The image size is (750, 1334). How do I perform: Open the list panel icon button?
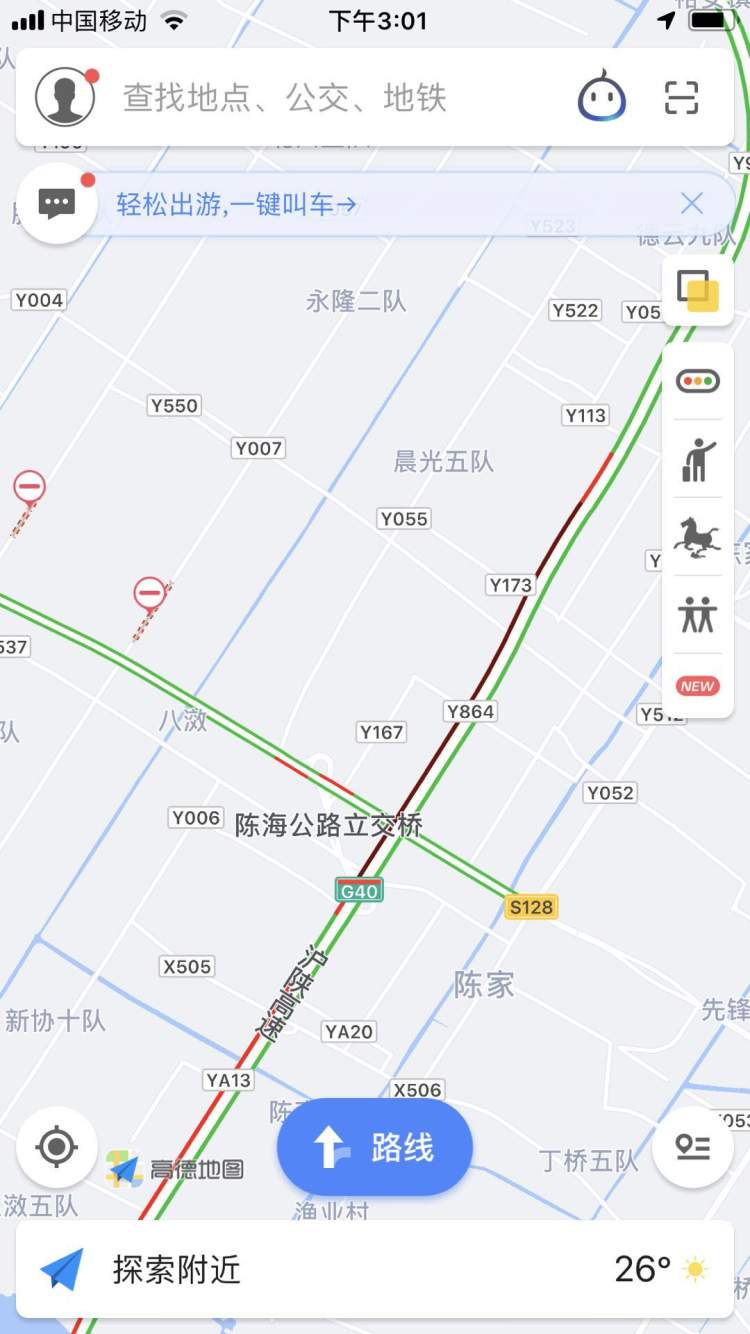[x=692, y=1147]
